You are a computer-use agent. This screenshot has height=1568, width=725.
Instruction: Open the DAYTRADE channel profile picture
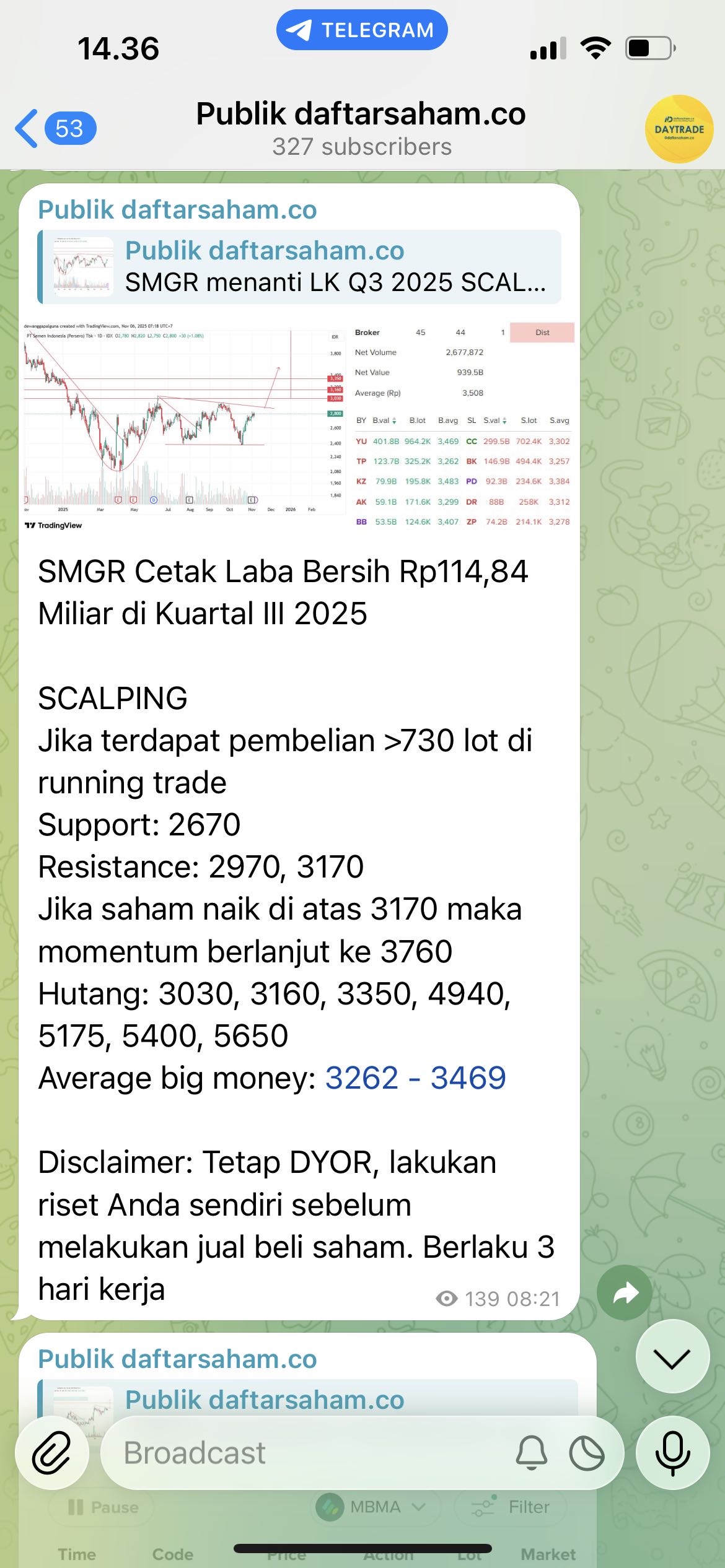tap(679, 129)
